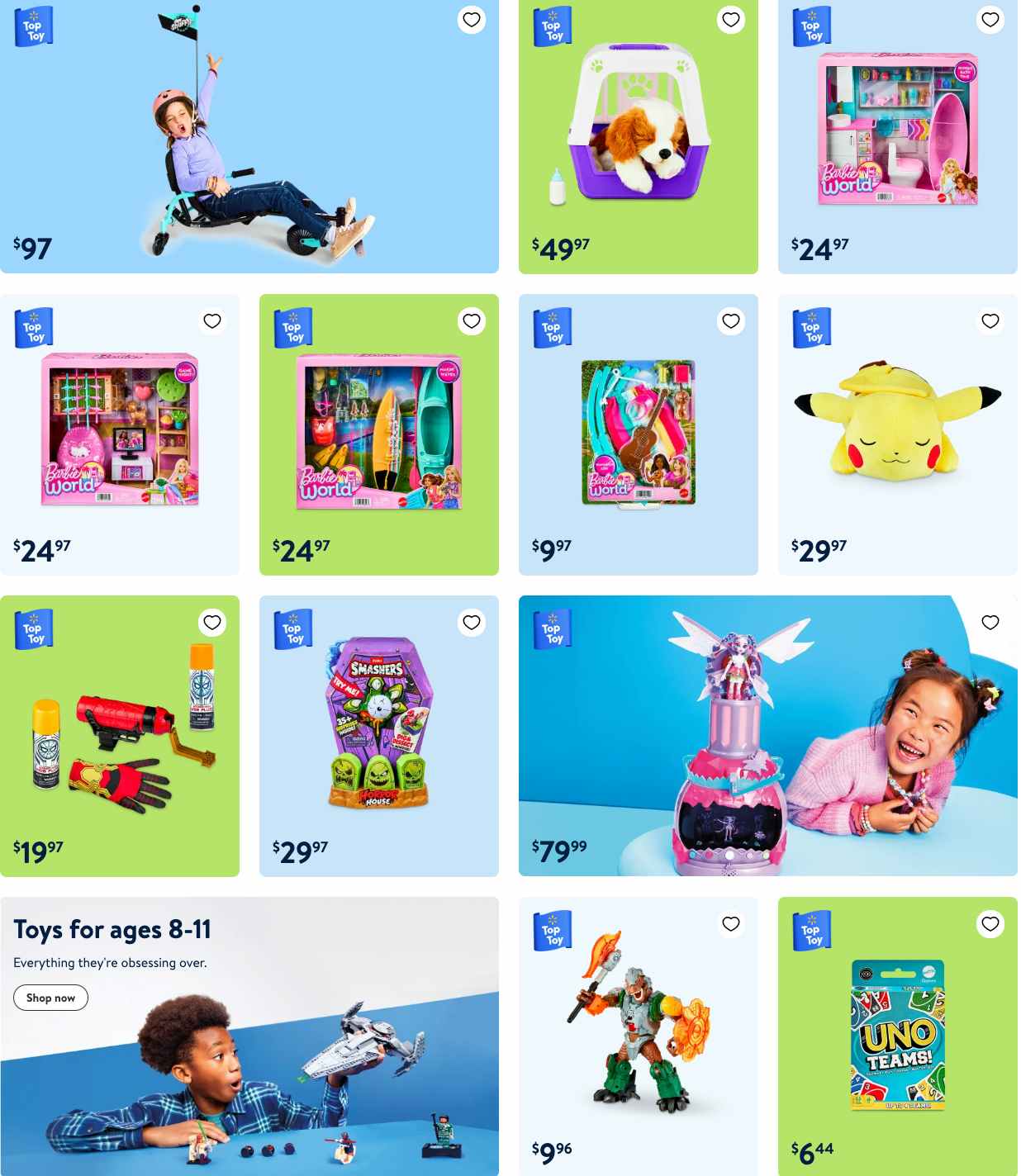Favorite the sleeping Pikachu plush
This screenshot has width=1021, height=1176.
tap(990, 321)
